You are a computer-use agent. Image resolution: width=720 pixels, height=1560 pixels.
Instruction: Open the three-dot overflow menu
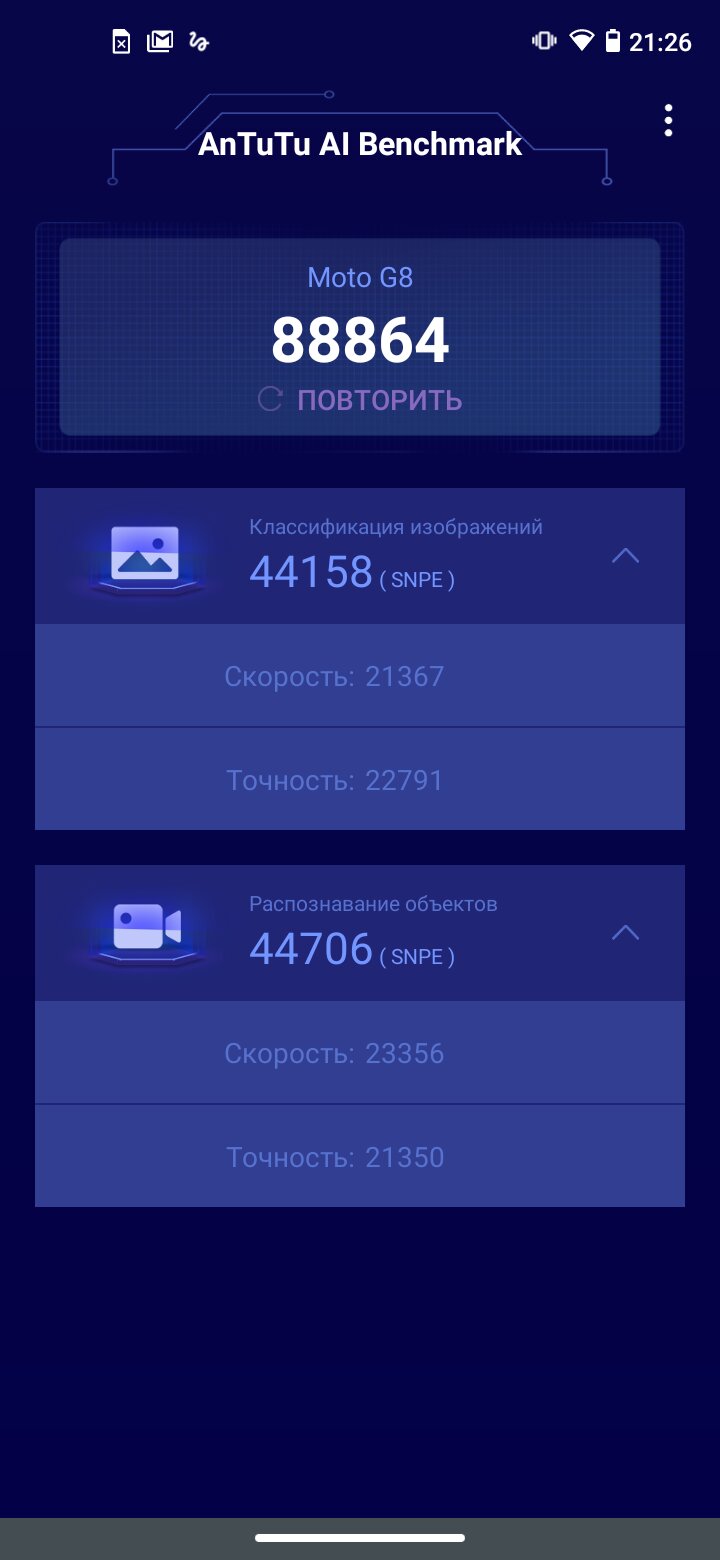click(x=668, y=120)
